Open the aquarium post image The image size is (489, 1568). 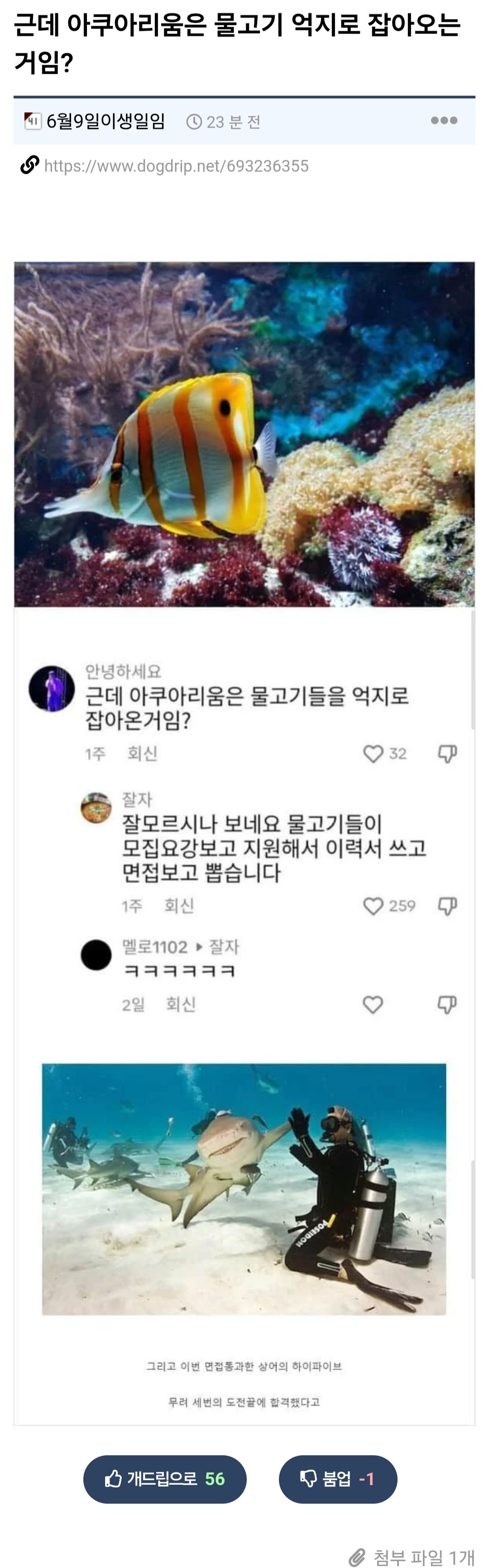click(244, 843)
